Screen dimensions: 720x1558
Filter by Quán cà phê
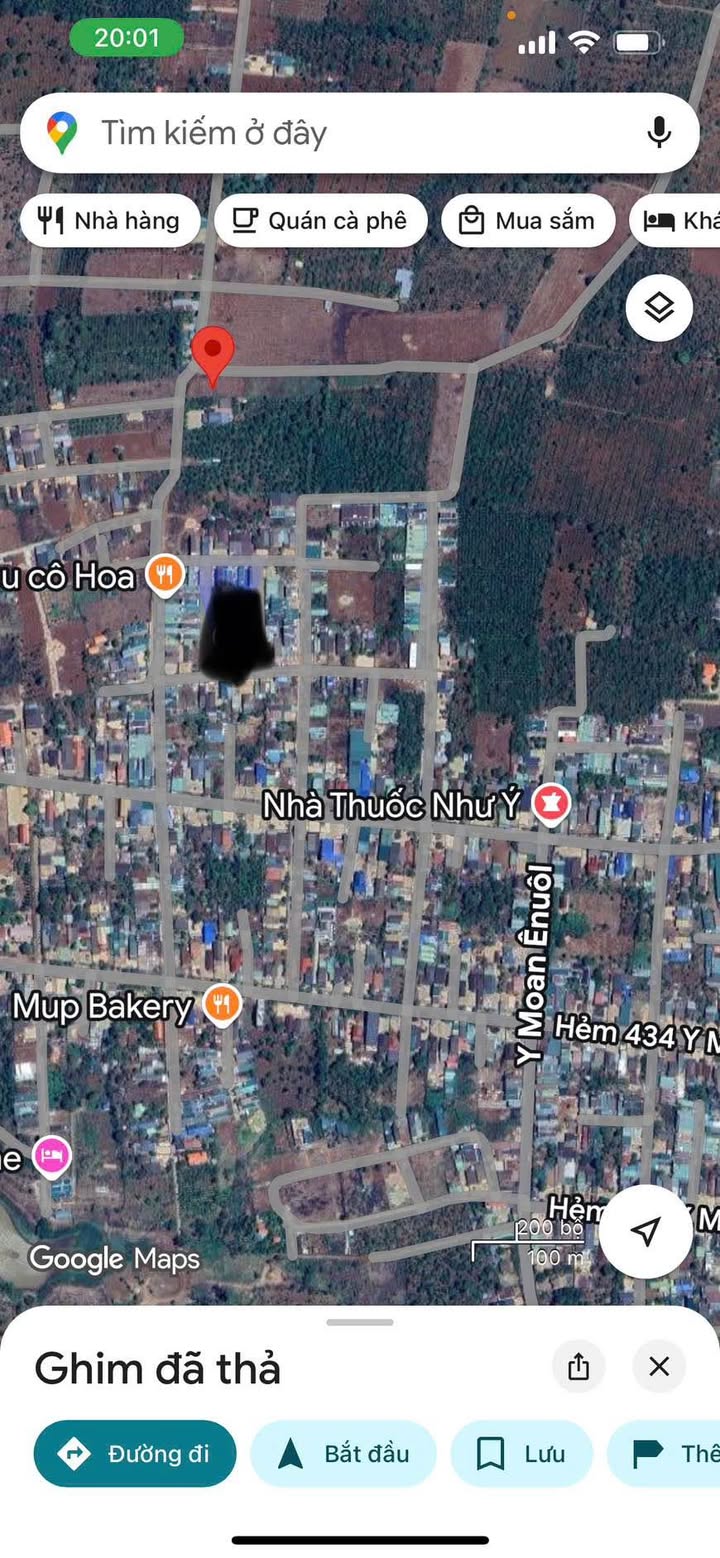click(x=320, y=221)
